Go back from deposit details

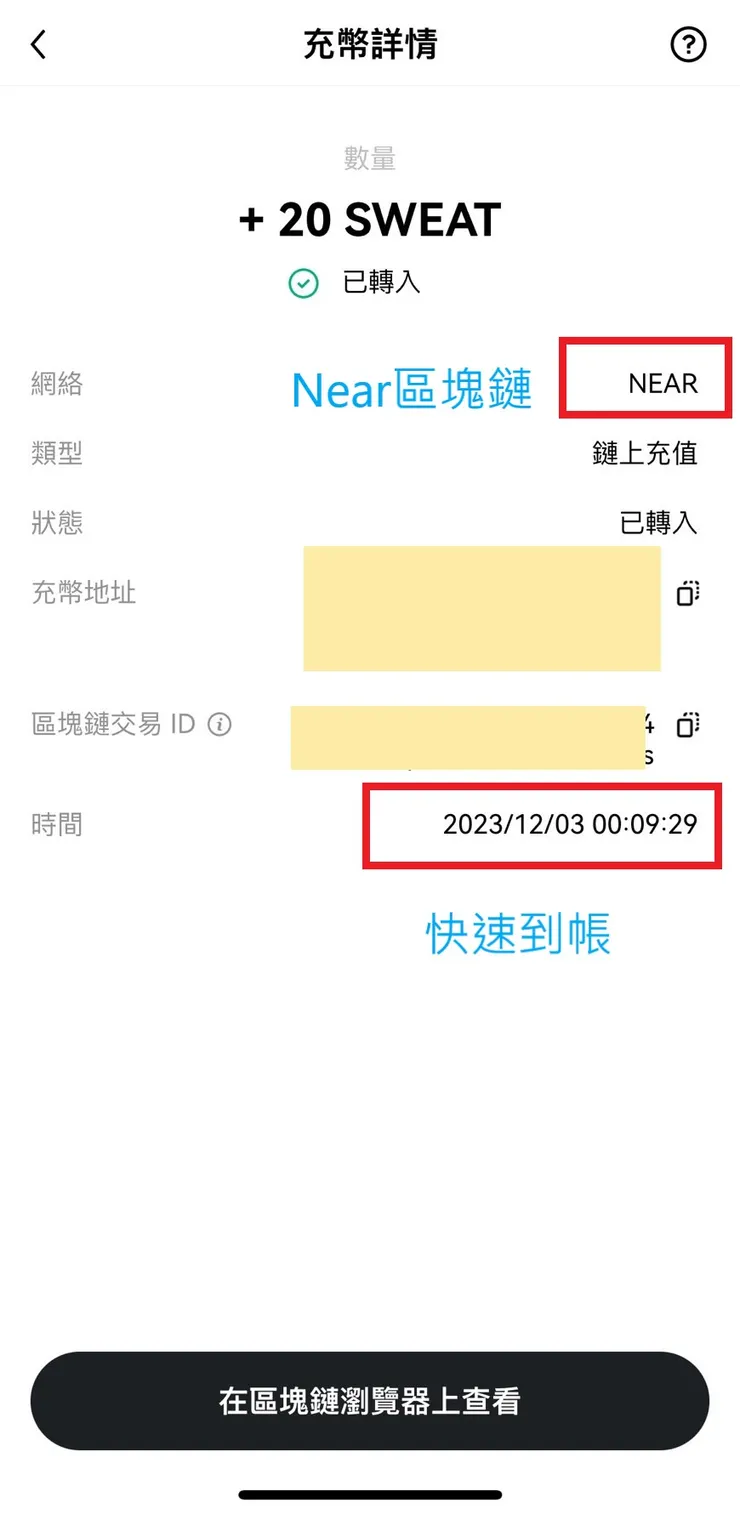[39, 45]
